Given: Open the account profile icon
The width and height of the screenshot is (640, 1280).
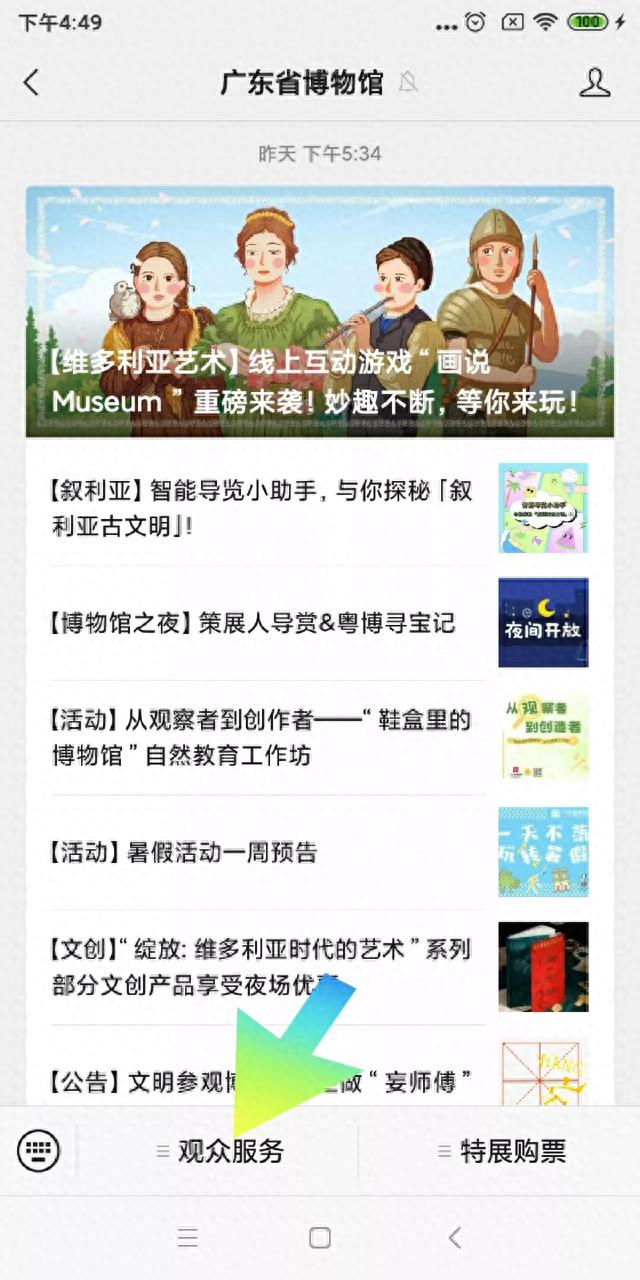Looking at the screenshot, I should (x=595, y=82).
